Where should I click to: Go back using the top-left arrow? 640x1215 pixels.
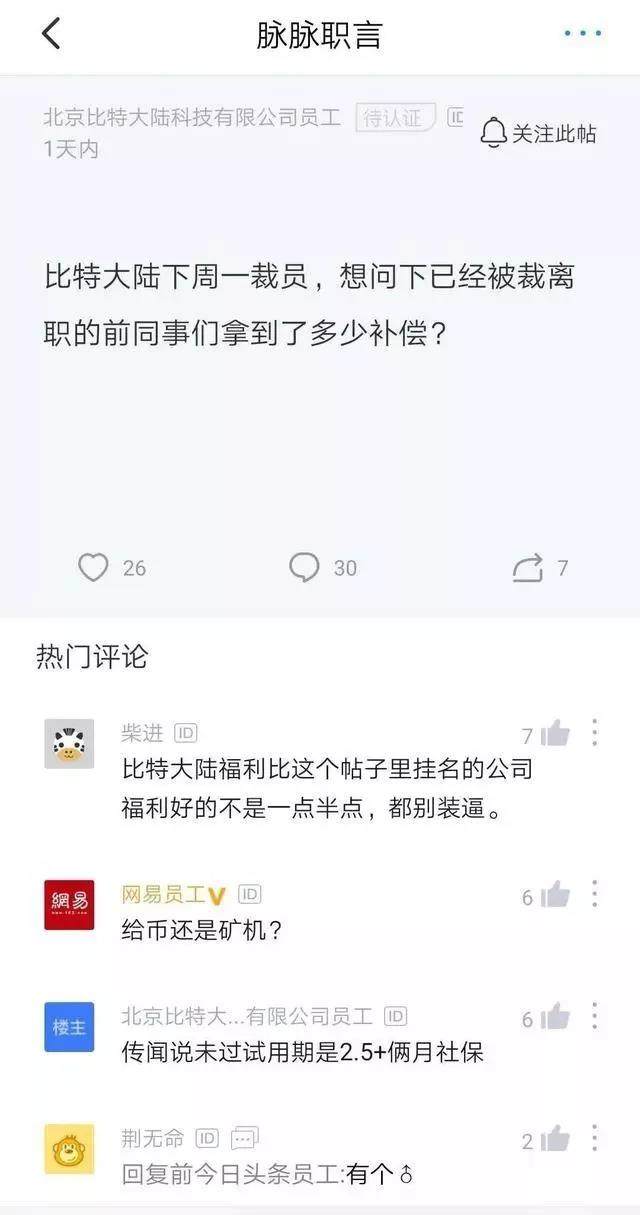click(x=50, y=34)
